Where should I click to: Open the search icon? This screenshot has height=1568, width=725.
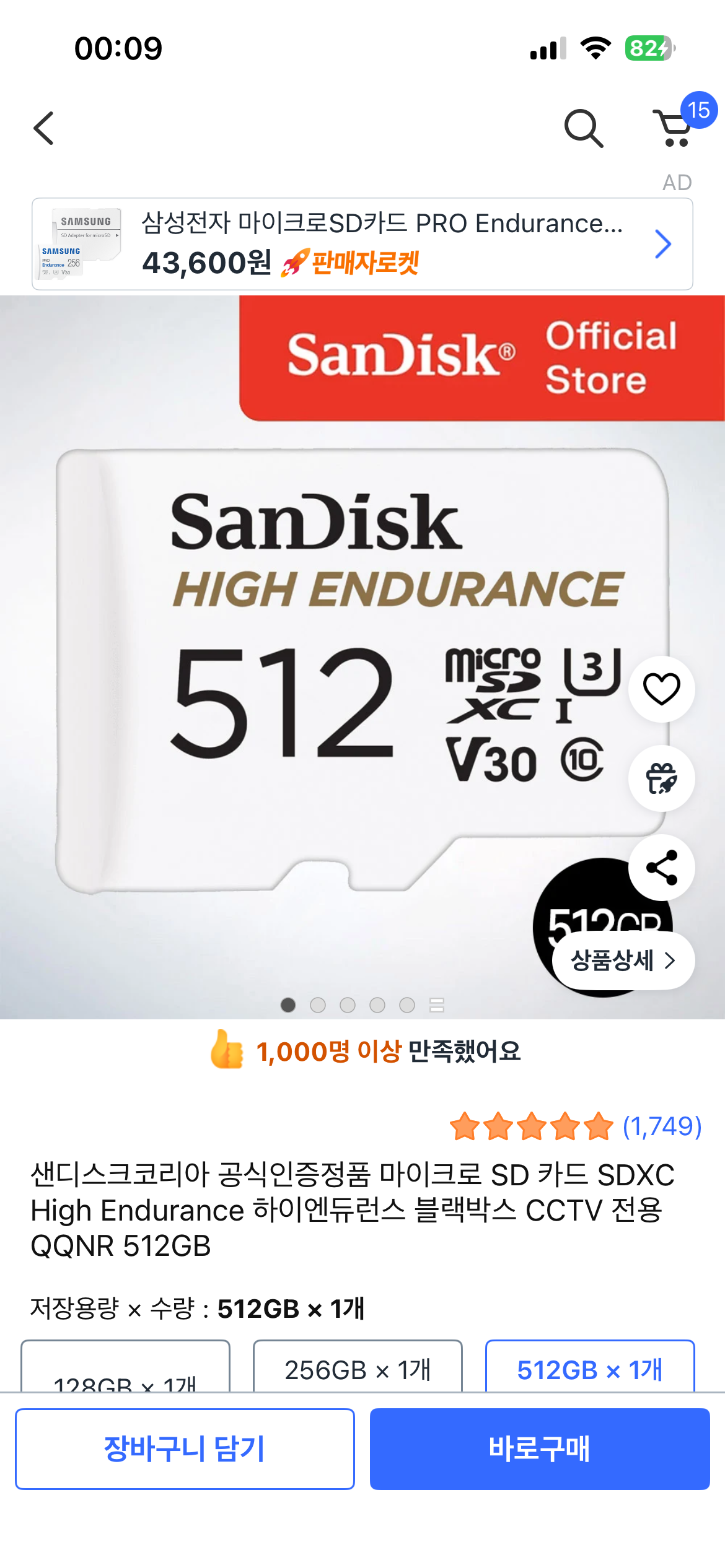[x=583, y=129]
